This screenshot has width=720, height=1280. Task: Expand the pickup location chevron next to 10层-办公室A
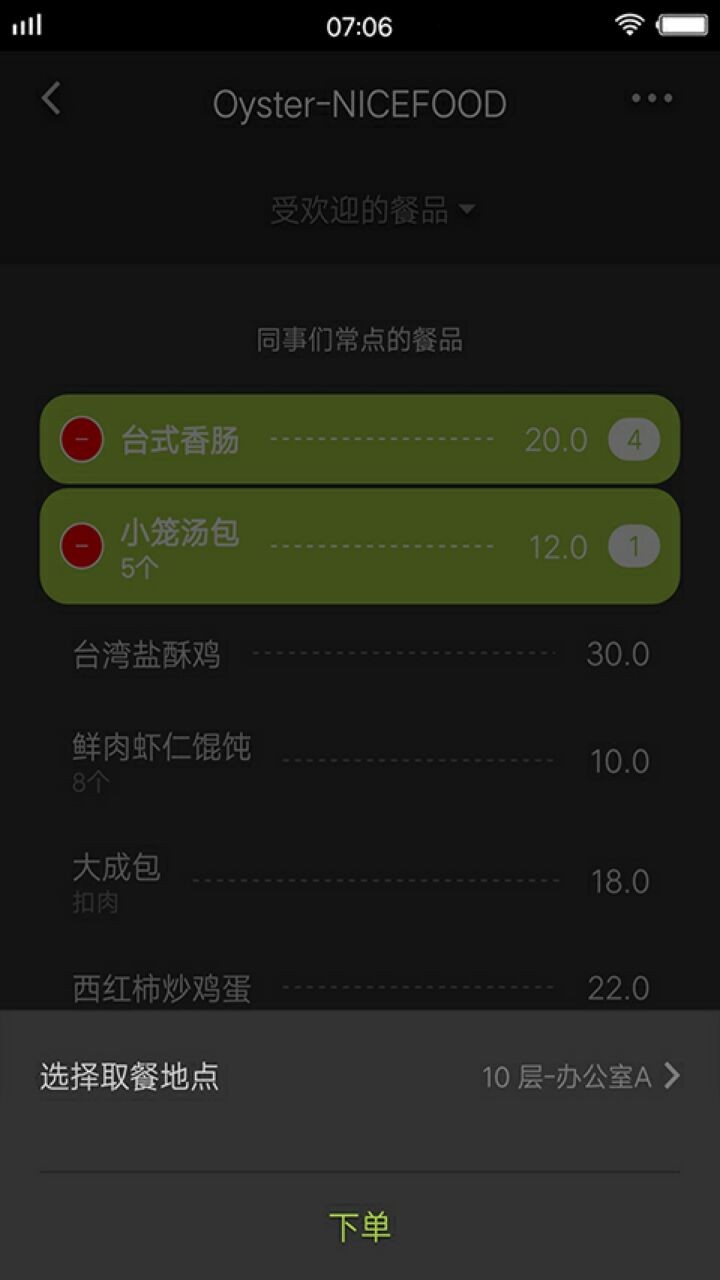click(672, 1078)
